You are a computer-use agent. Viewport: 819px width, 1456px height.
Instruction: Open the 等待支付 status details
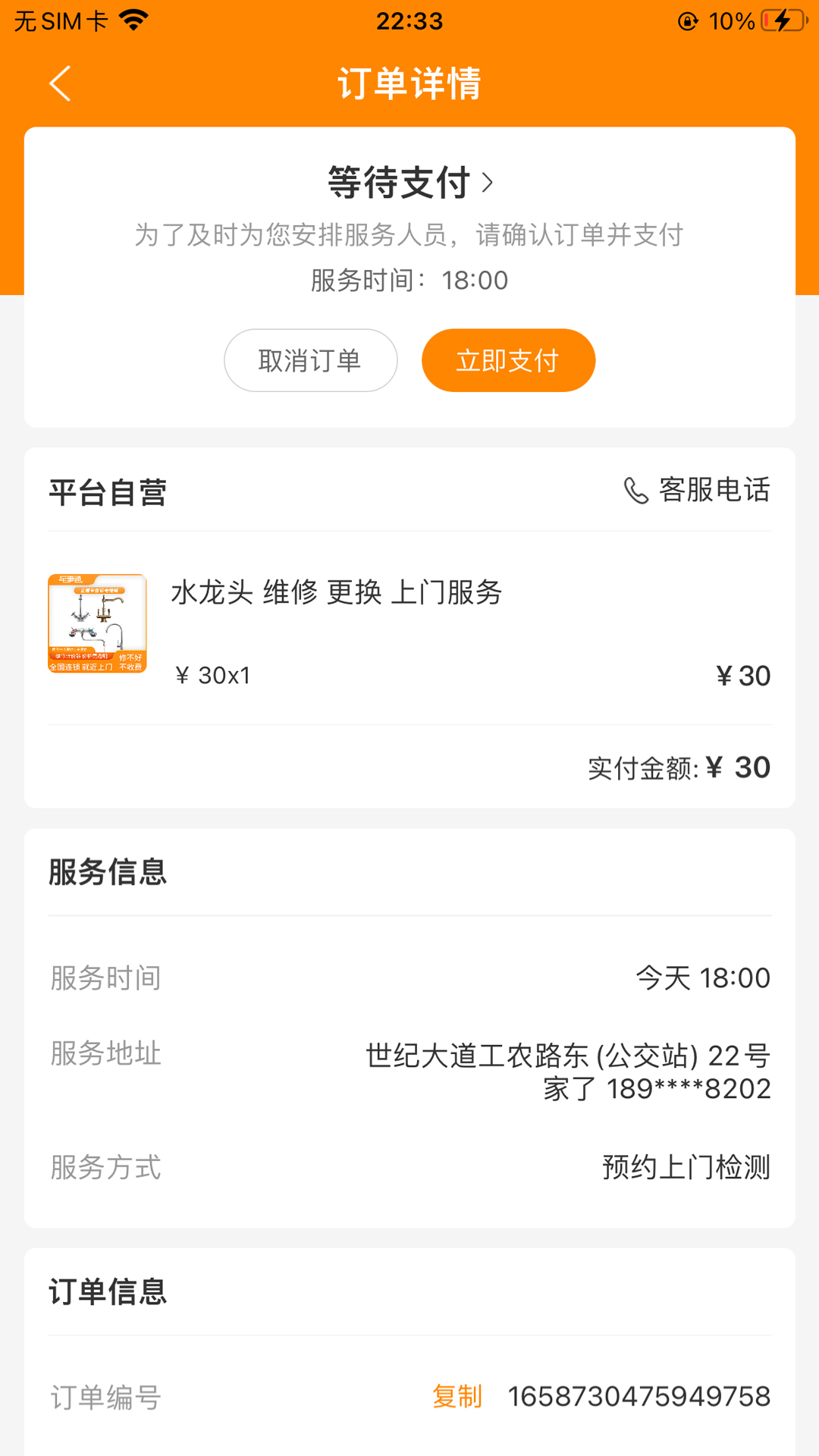click(x=409, y=183)
